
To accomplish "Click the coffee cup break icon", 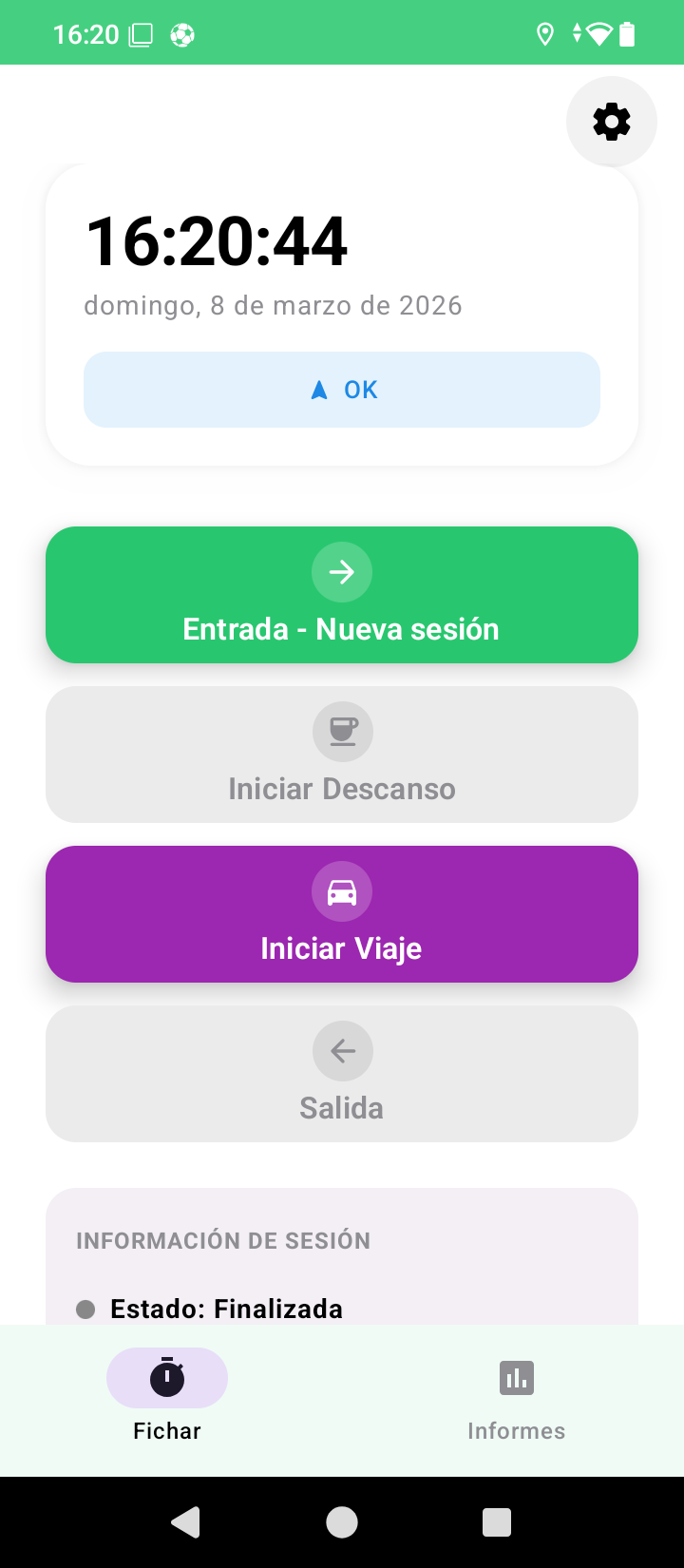I will 342,732.
